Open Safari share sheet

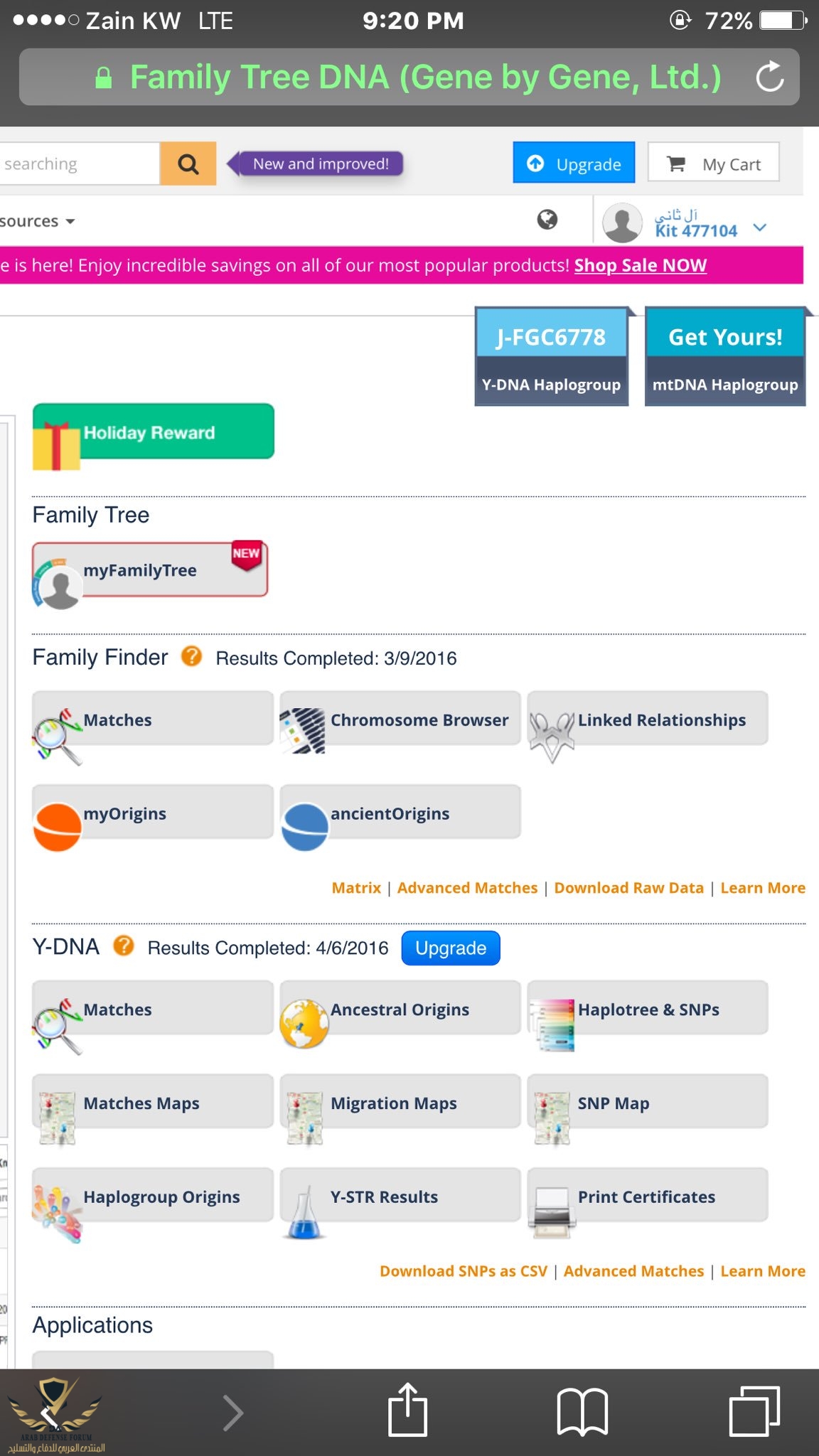[407, 1410]
